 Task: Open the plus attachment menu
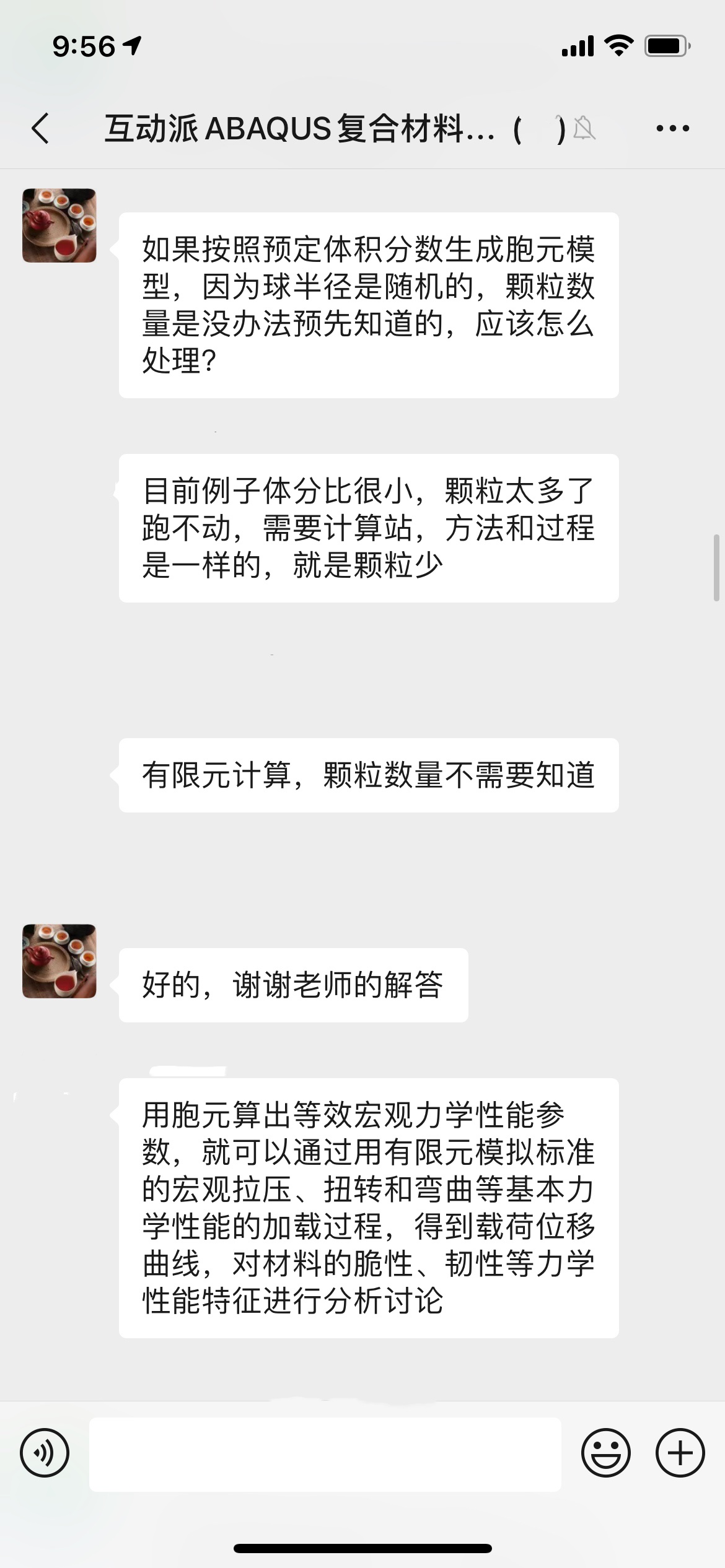tap(680, 1453)
